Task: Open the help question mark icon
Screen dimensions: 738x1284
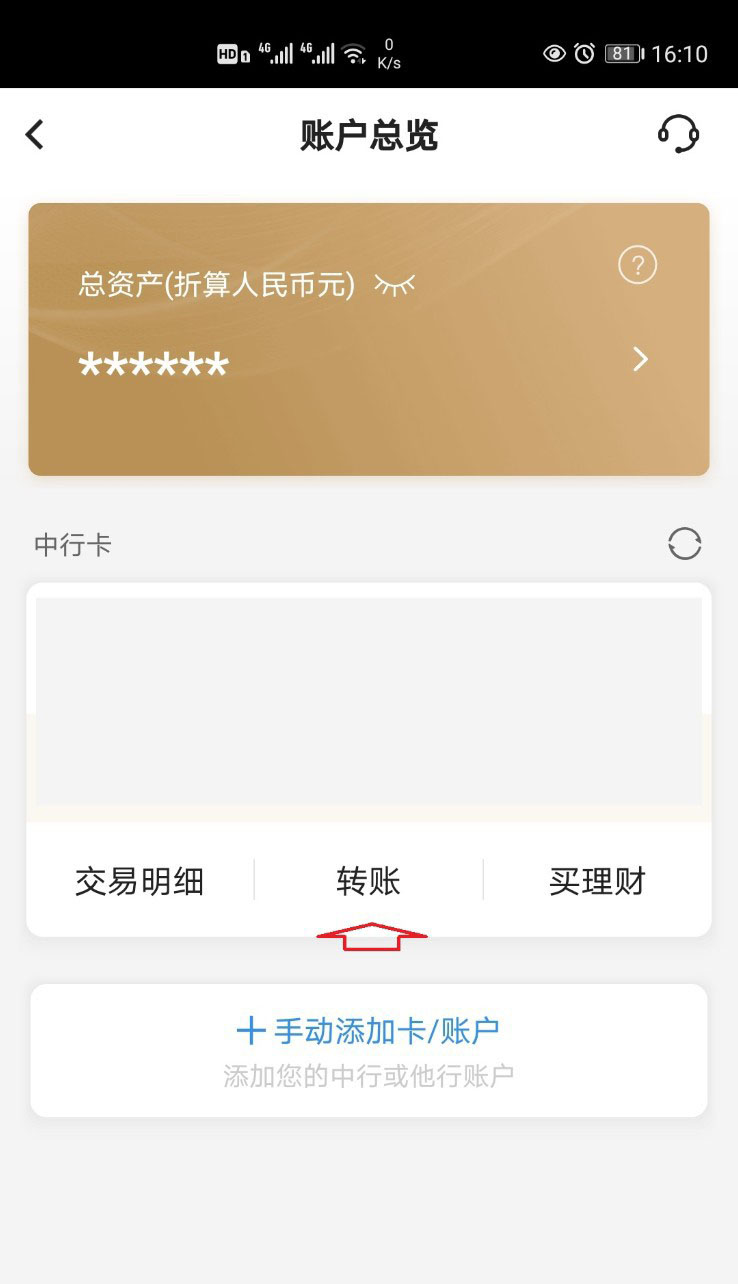Action: 638,265
